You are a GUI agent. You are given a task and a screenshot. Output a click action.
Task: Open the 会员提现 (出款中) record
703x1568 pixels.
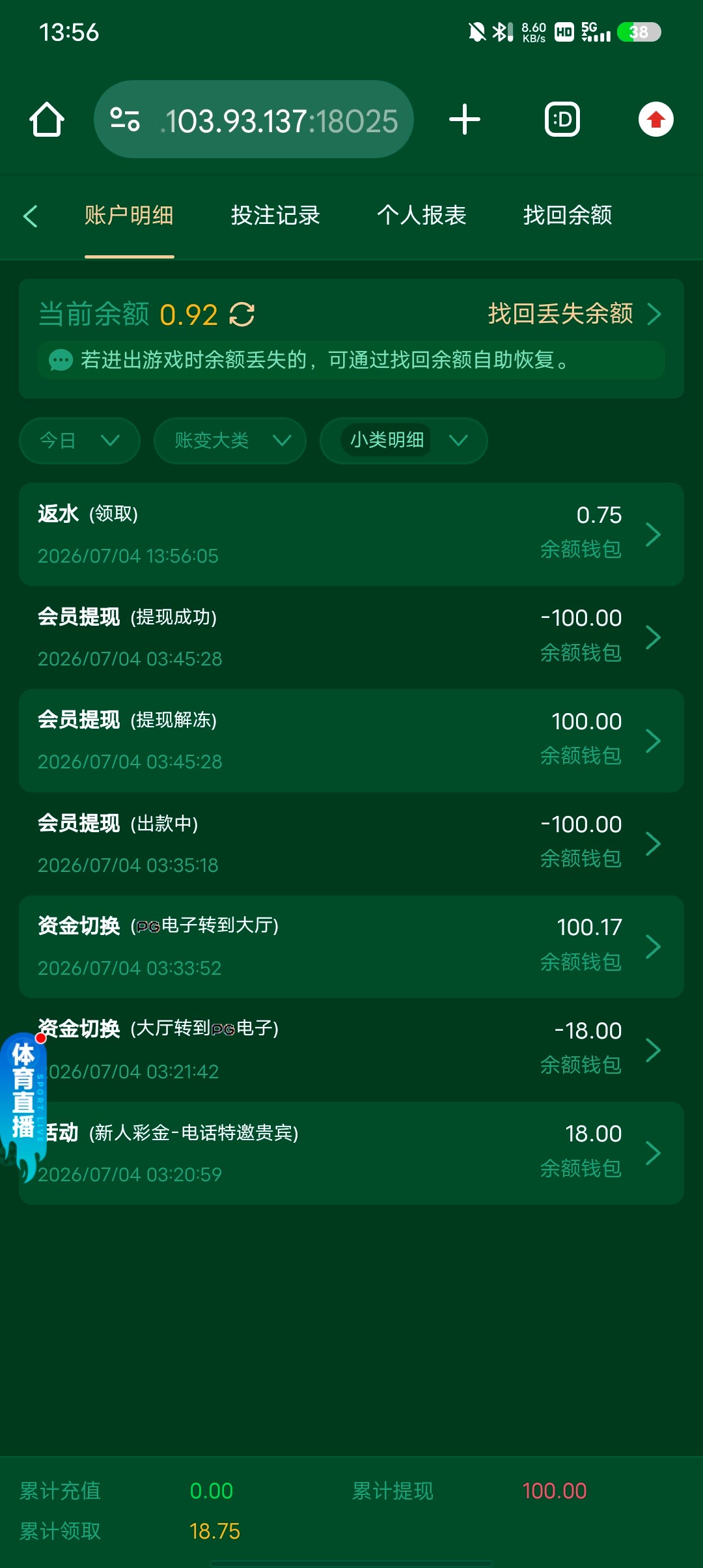click(351, 844)
